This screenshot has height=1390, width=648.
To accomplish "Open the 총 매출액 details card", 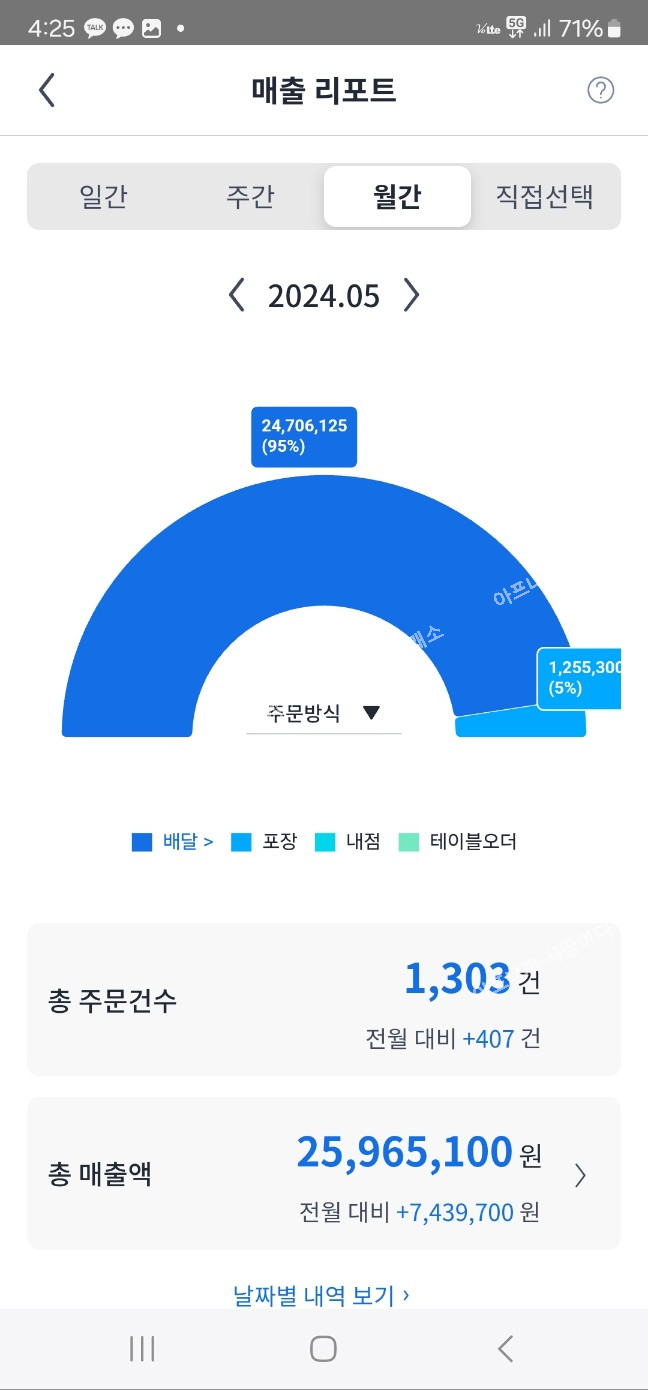I will click(x=324, y=1173).
